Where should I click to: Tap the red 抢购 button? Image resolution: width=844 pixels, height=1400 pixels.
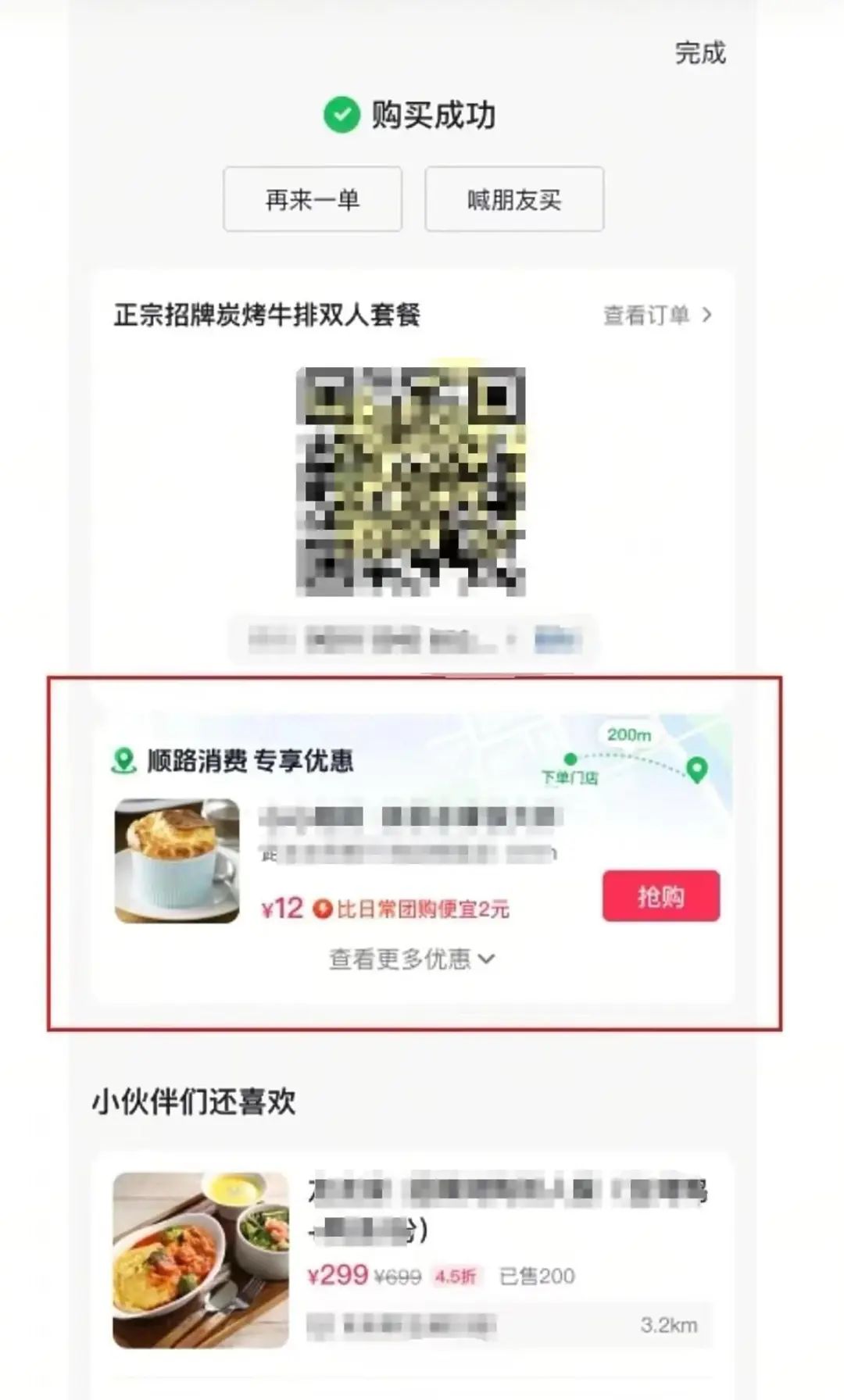pos(660,896)
